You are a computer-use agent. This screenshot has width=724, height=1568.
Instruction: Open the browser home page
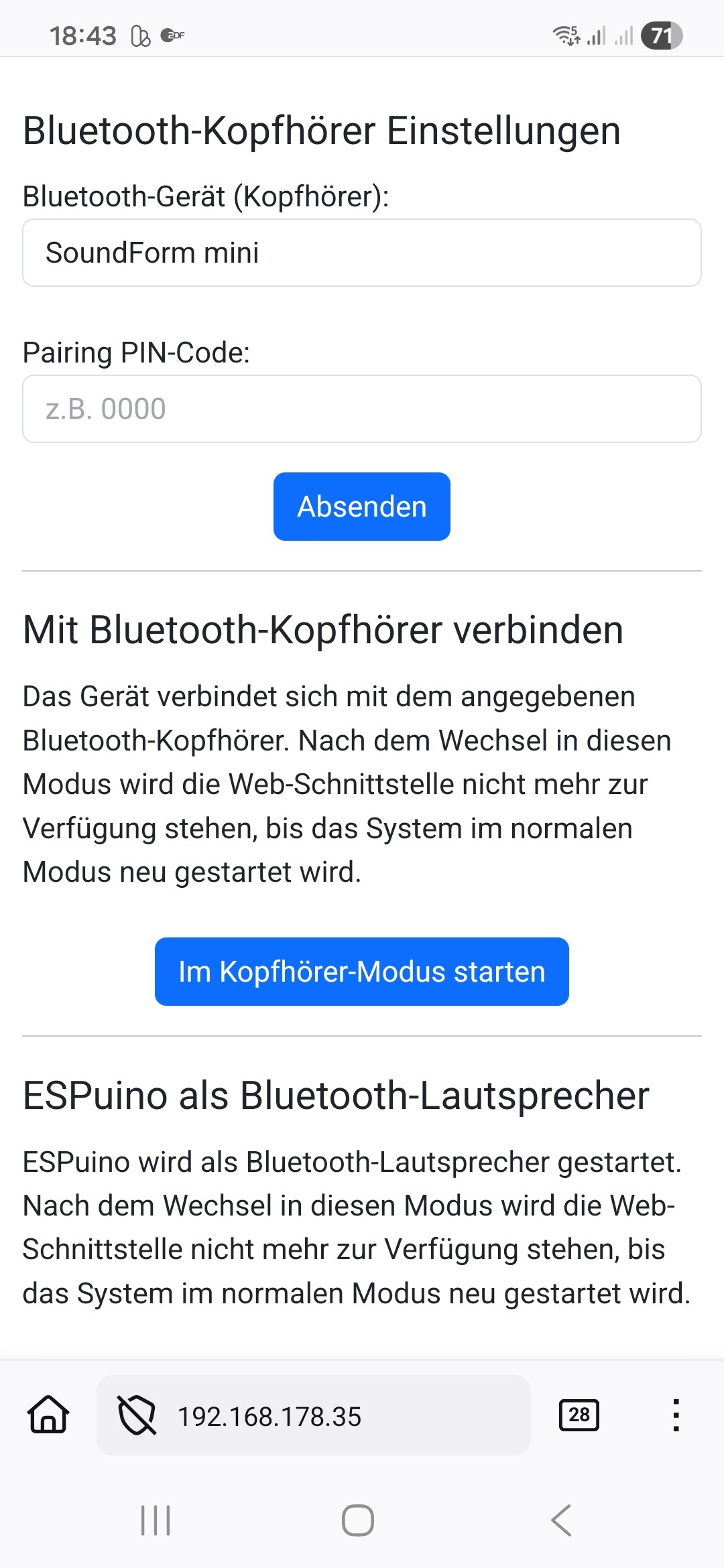[48, 1415]
